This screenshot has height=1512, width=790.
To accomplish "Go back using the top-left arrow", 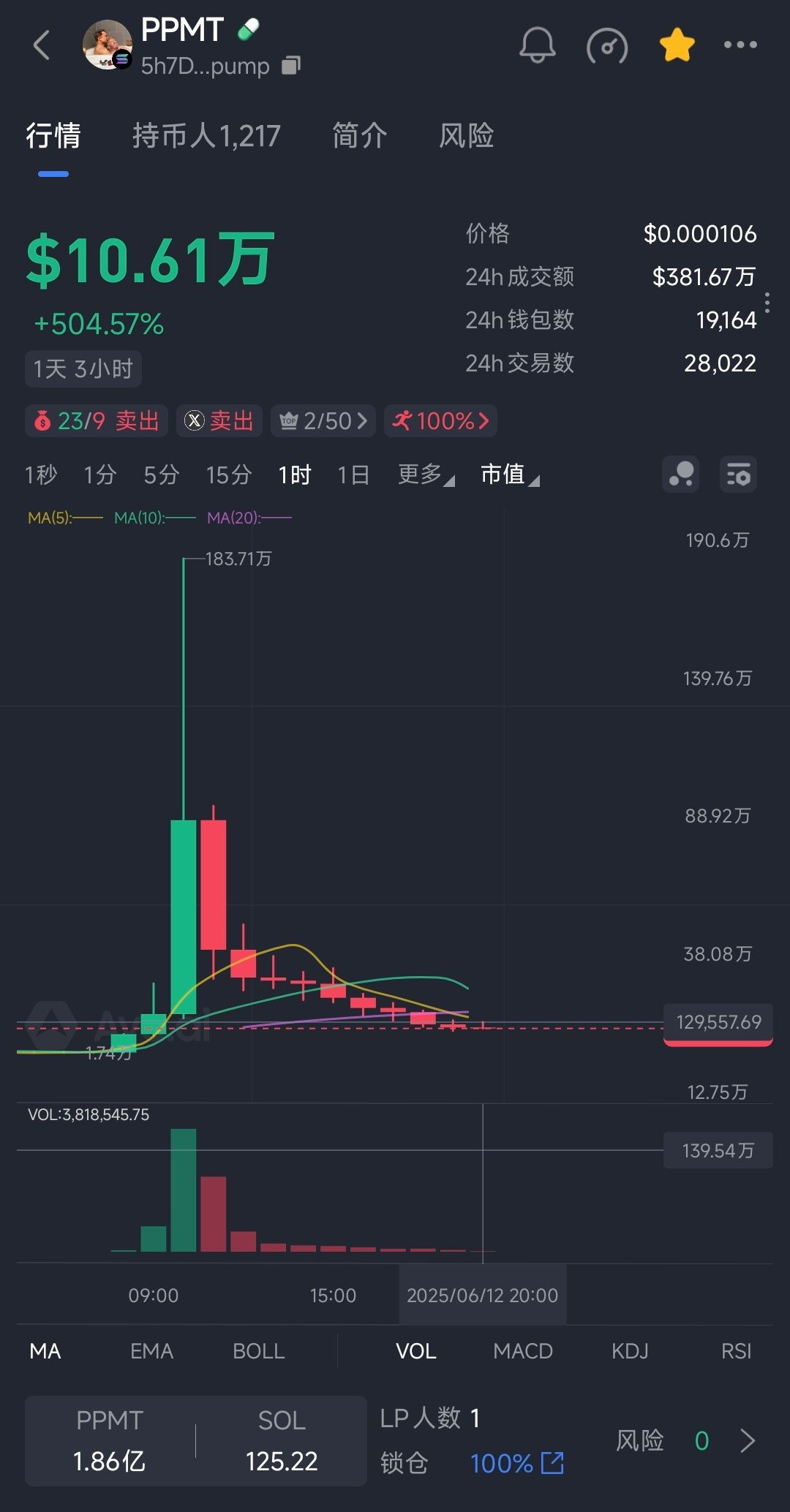I will 42,45.
